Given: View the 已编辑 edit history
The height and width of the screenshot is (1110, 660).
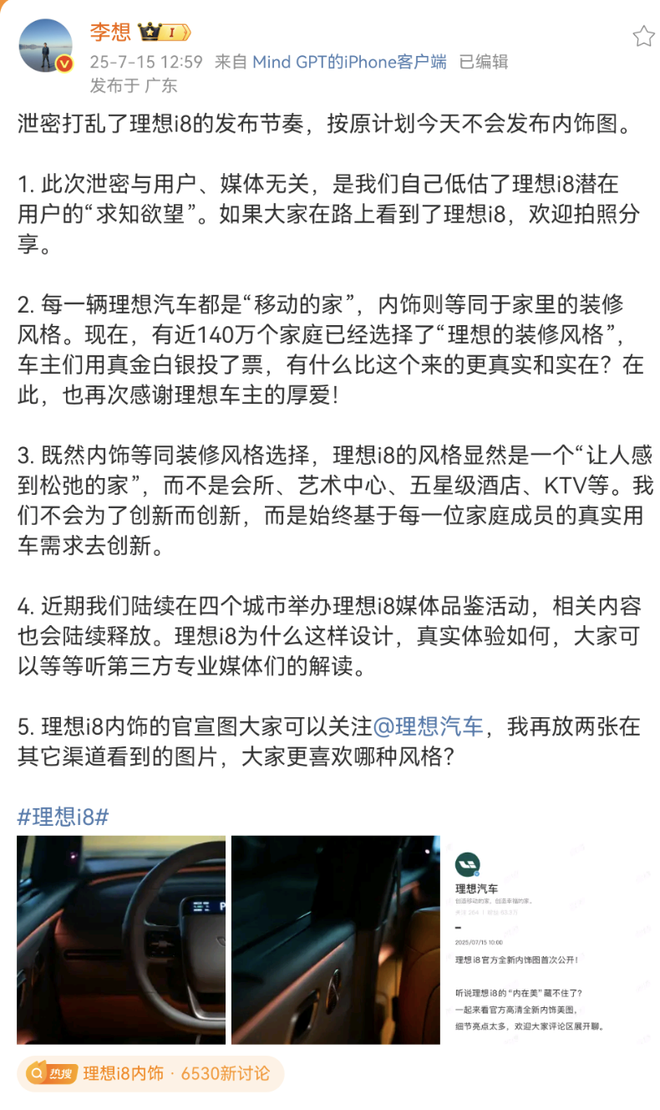Looking at the screenshot, I should click(x=482, y=62).
